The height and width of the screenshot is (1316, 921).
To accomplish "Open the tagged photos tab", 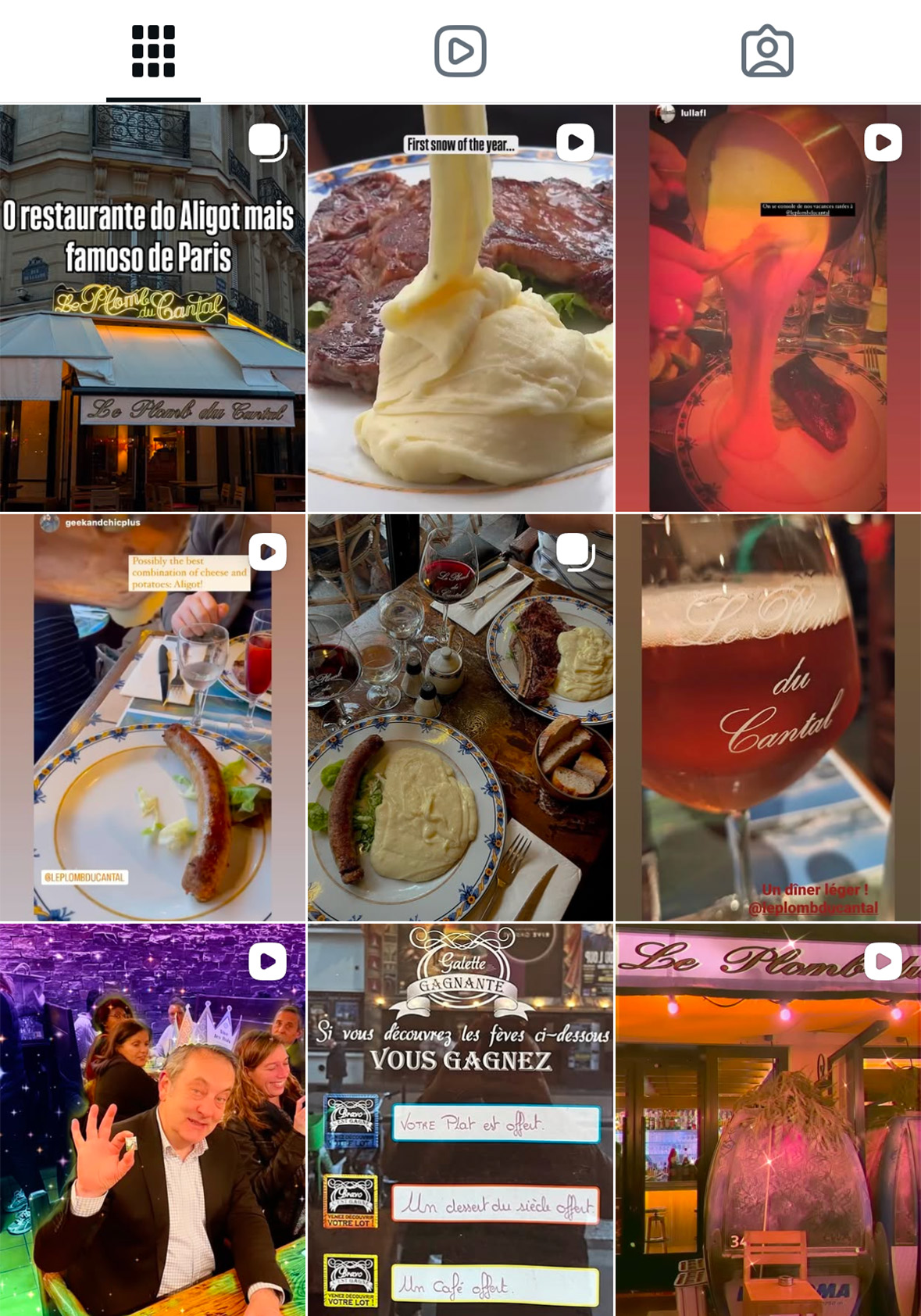I will pyautogui.click(x=767, y=52).
